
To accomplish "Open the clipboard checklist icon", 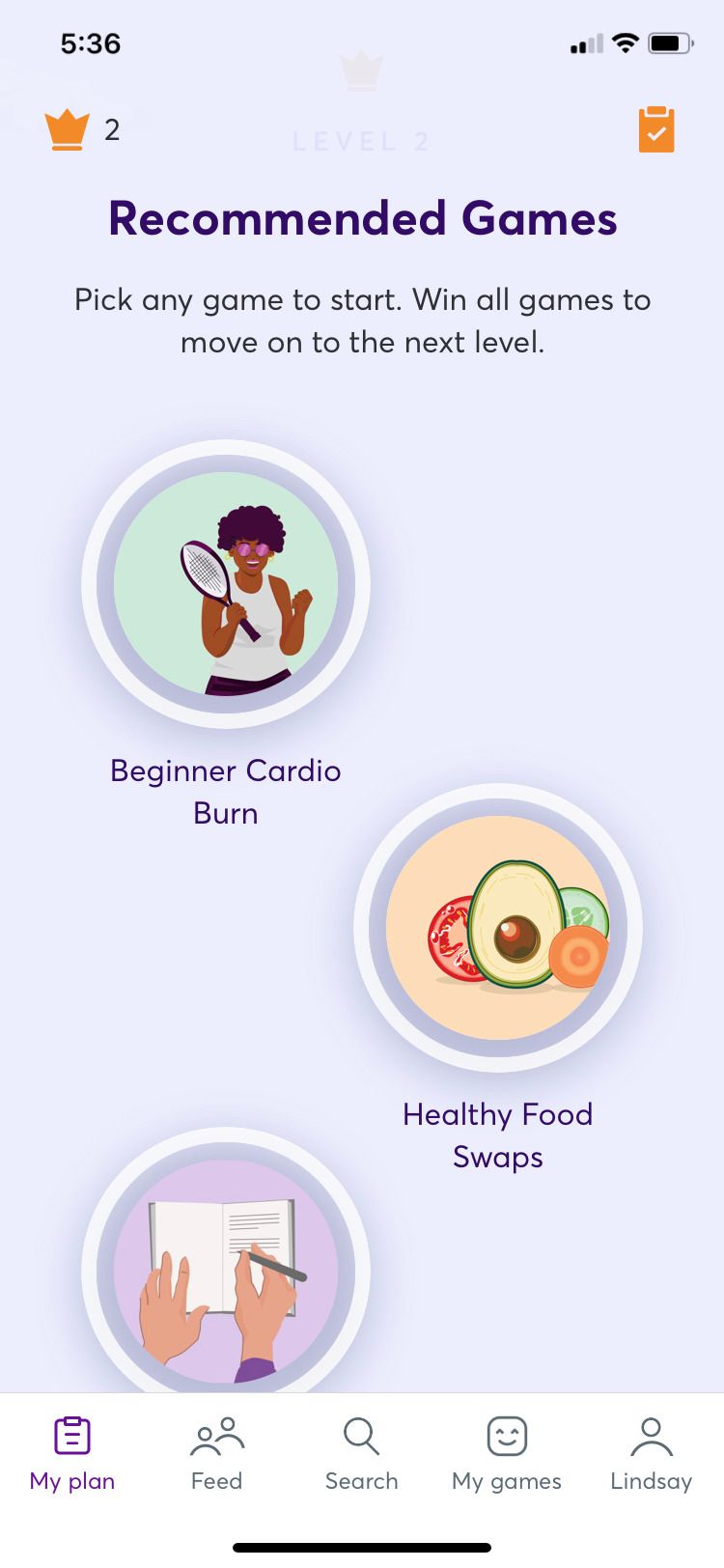I will point(655,129).
